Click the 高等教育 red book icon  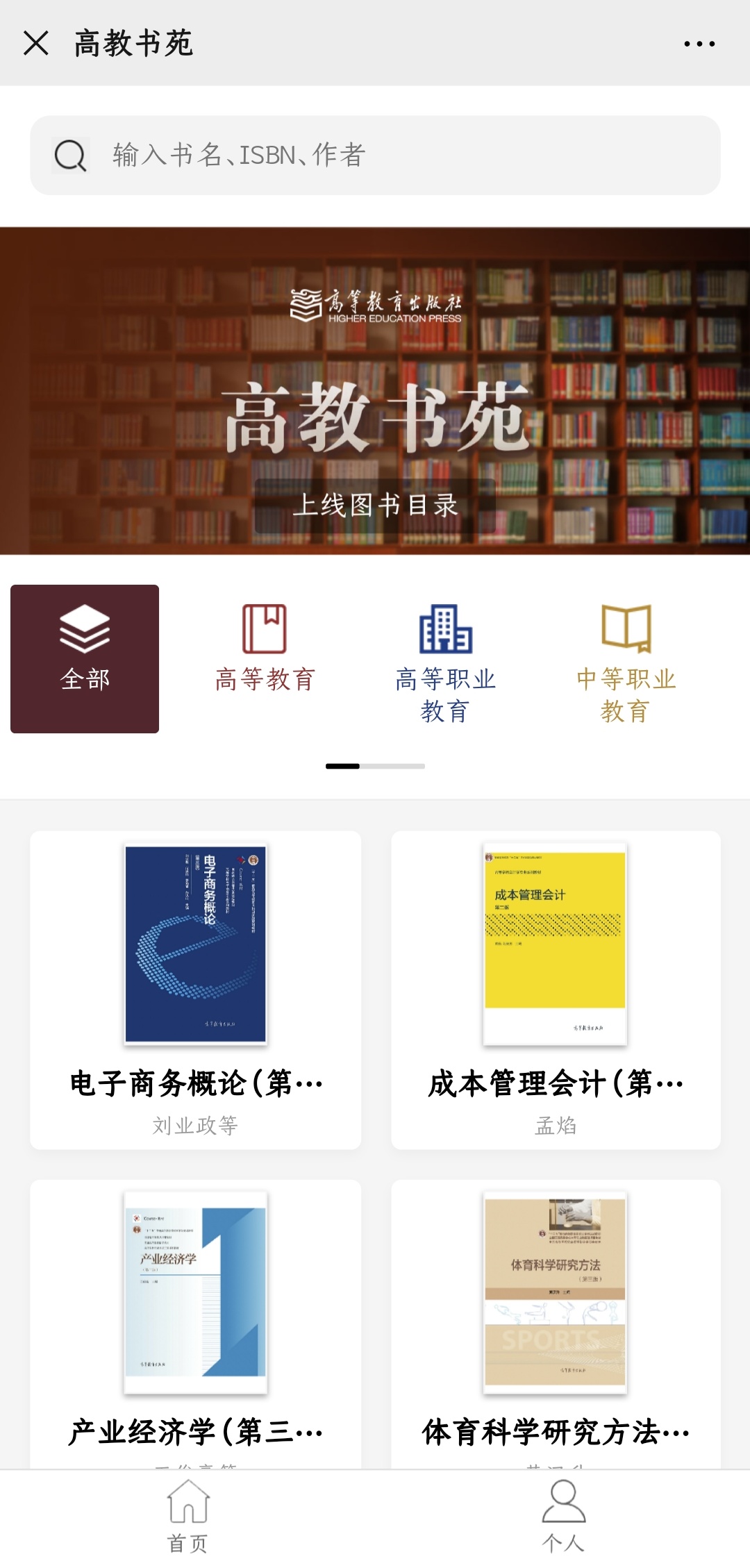pos(266,628)
